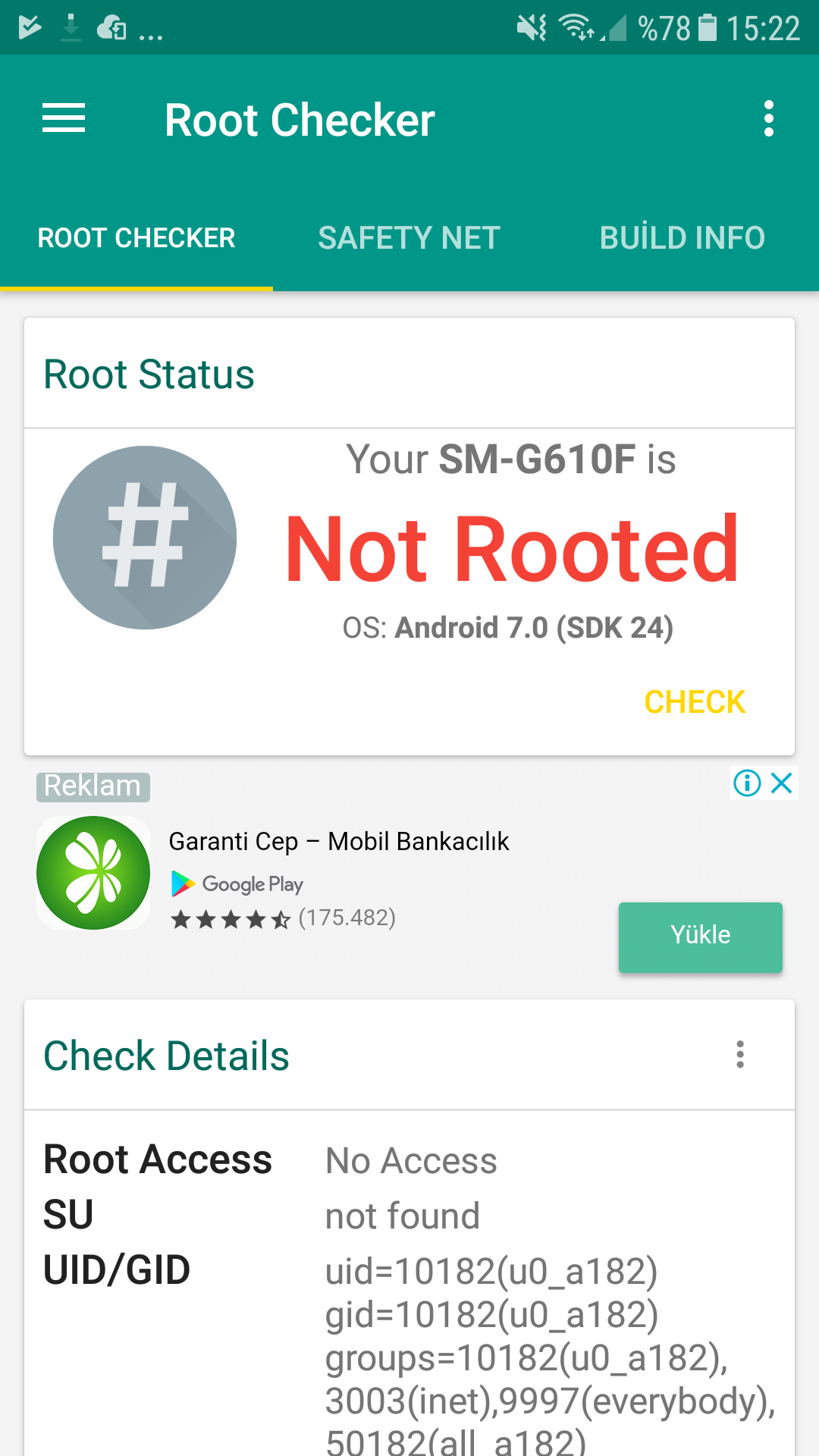
Task: Open the Check Details overflow menu
Action: (x=740, y=1055)
